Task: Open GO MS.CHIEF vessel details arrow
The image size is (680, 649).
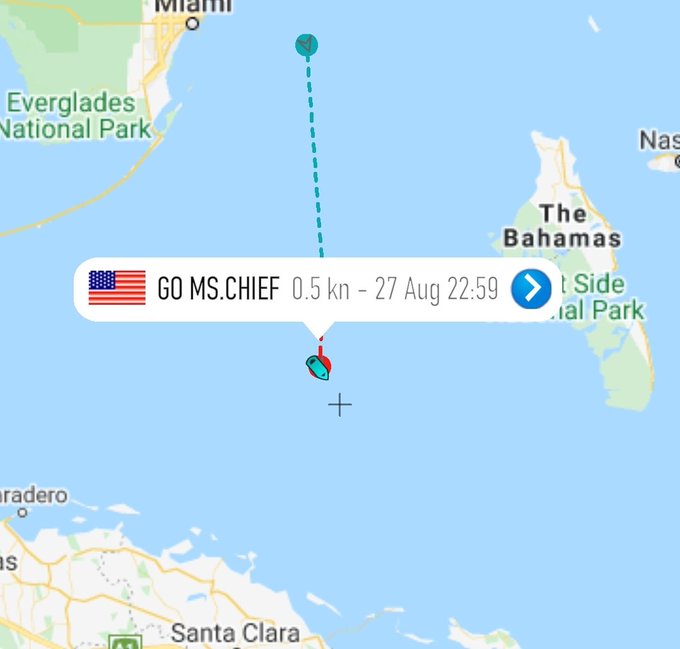Action: 531,289
